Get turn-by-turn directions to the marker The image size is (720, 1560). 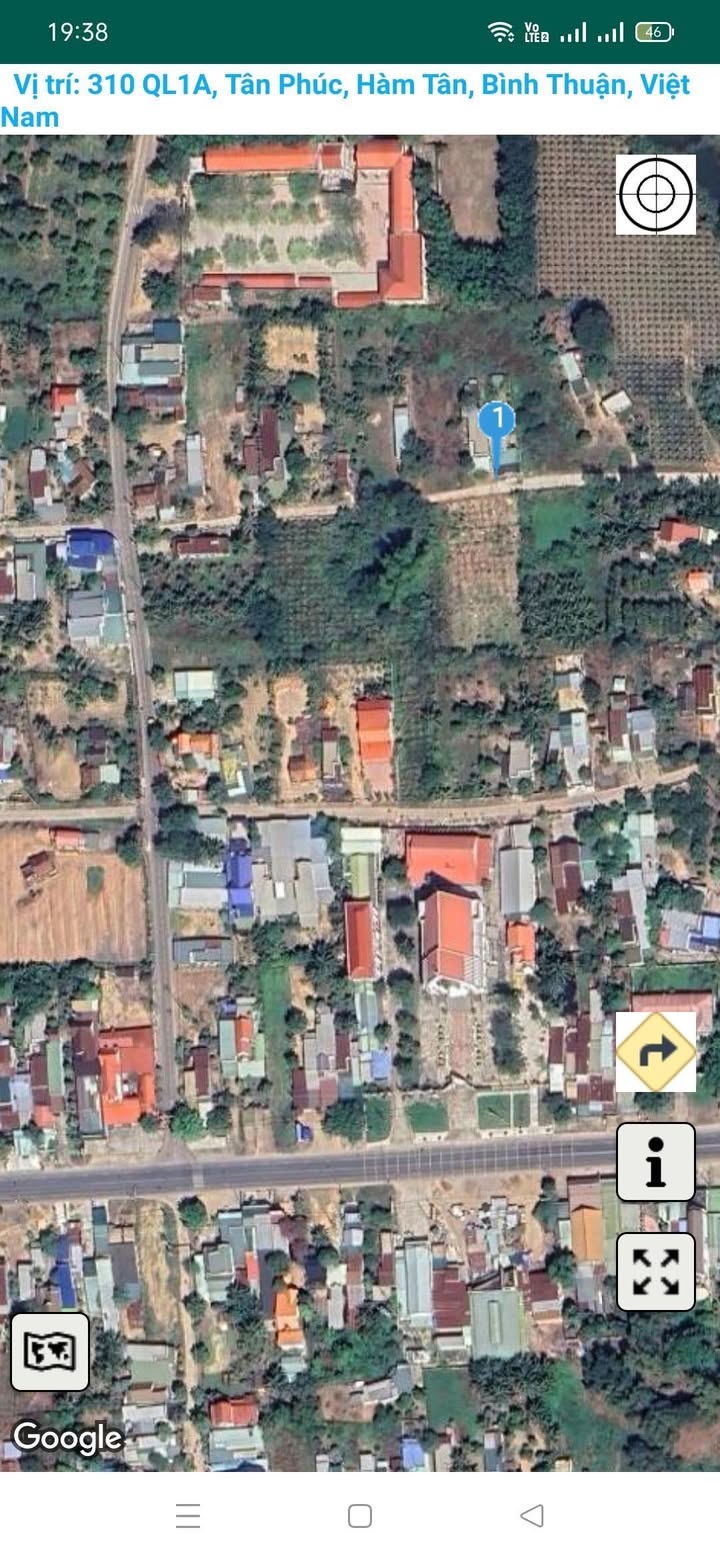pos(655,1051)
